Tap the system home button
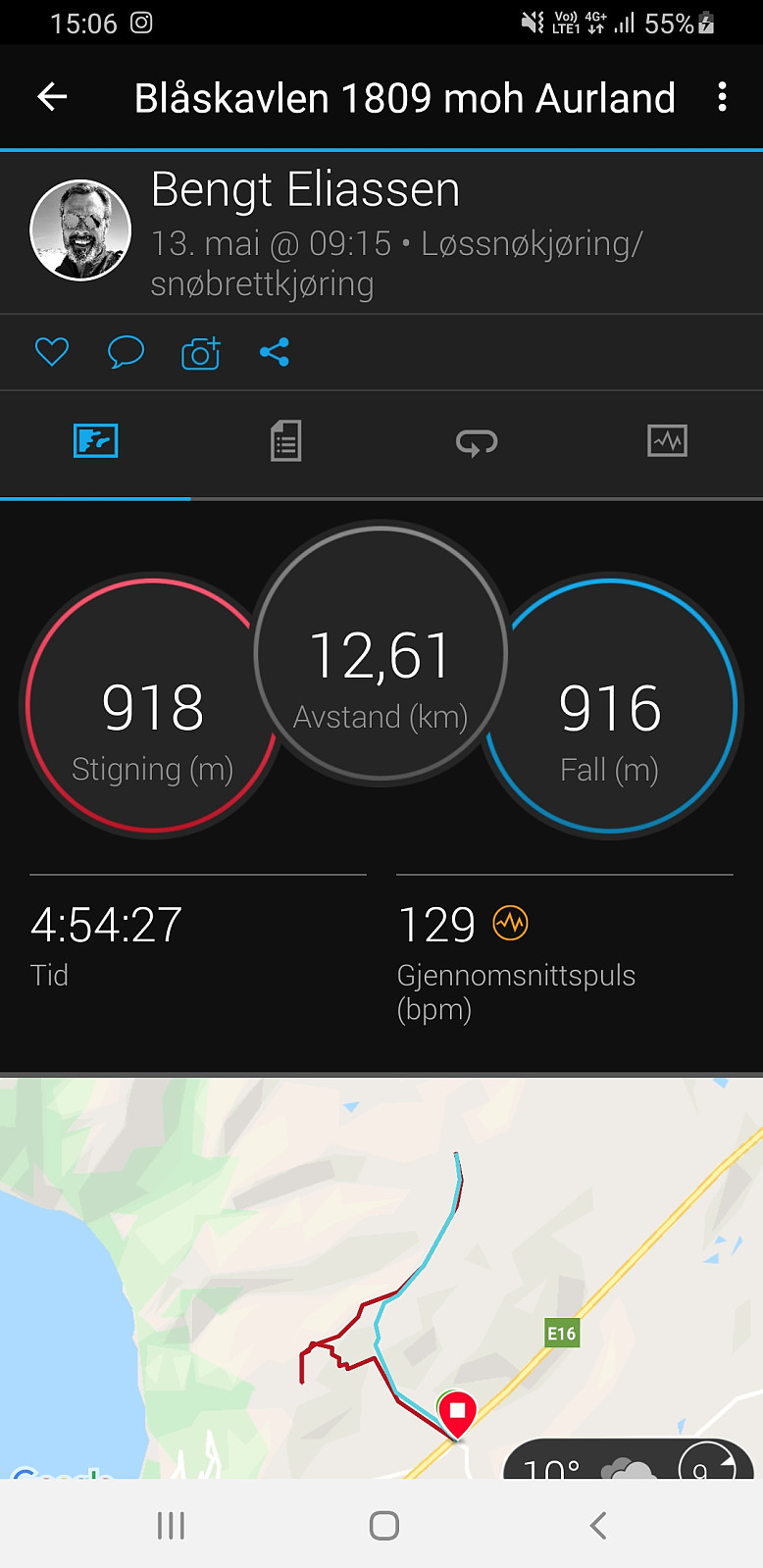This screenshot has height=1568, width=763. (x=383, y=1525)
